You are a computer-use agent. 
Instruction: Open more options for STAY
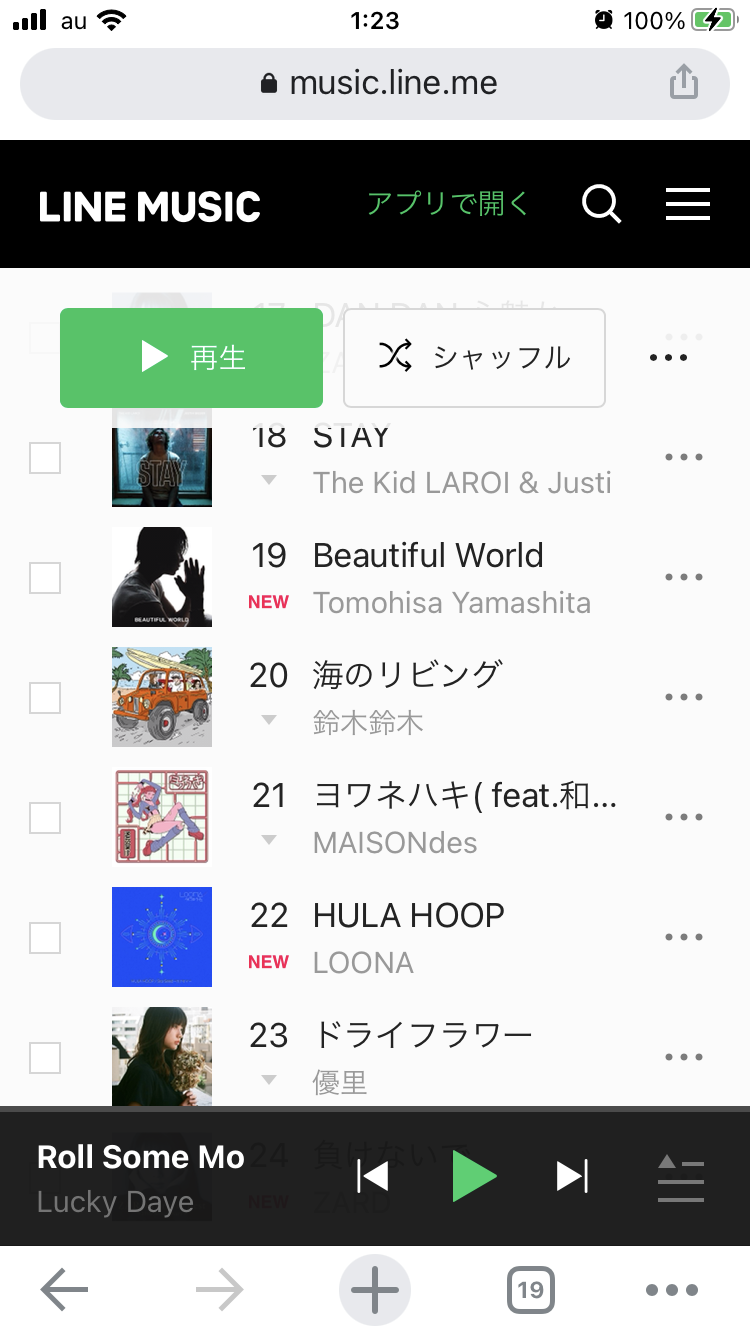point(684,457)
